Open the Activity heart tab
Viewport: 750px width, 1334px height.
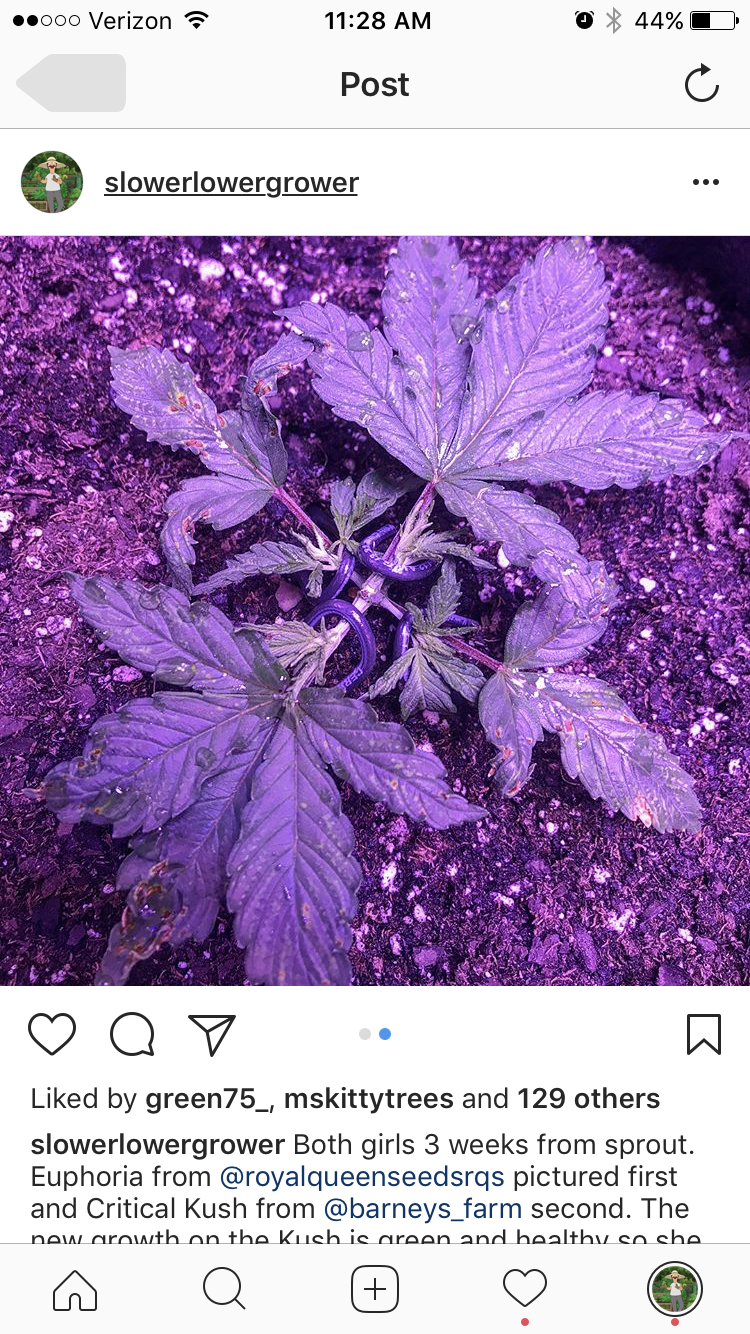[x=525, y=1289]
